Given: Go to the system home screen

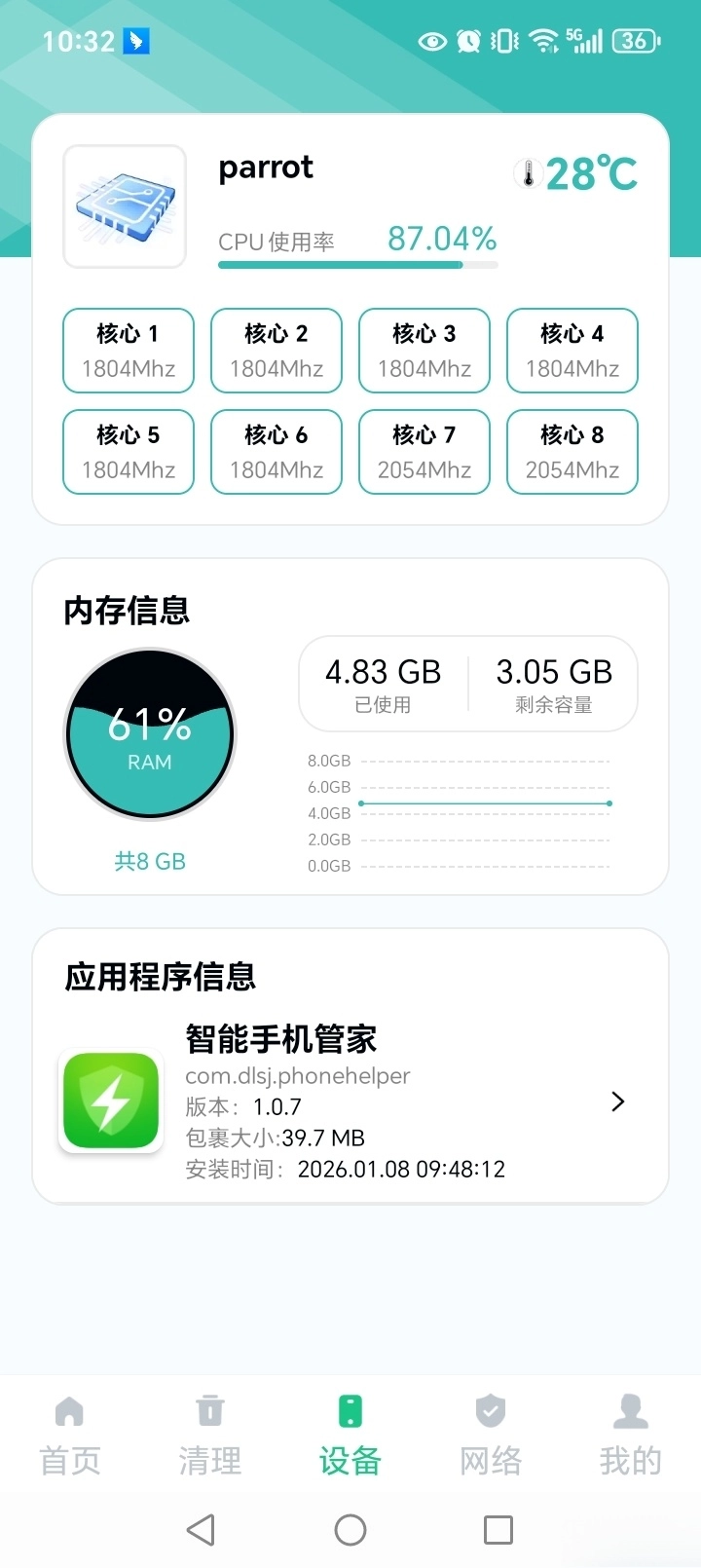Looking at the screenshot, I should pyautogui.click(x=350, y=1530).
